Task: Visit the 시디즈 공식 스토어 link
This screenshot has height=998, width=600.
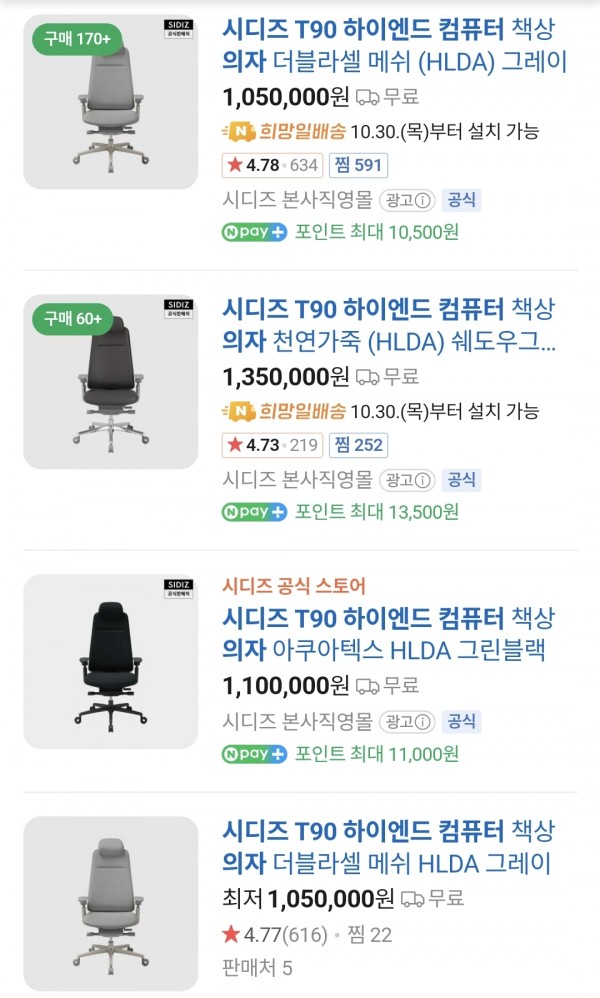Action: [294, 585]
